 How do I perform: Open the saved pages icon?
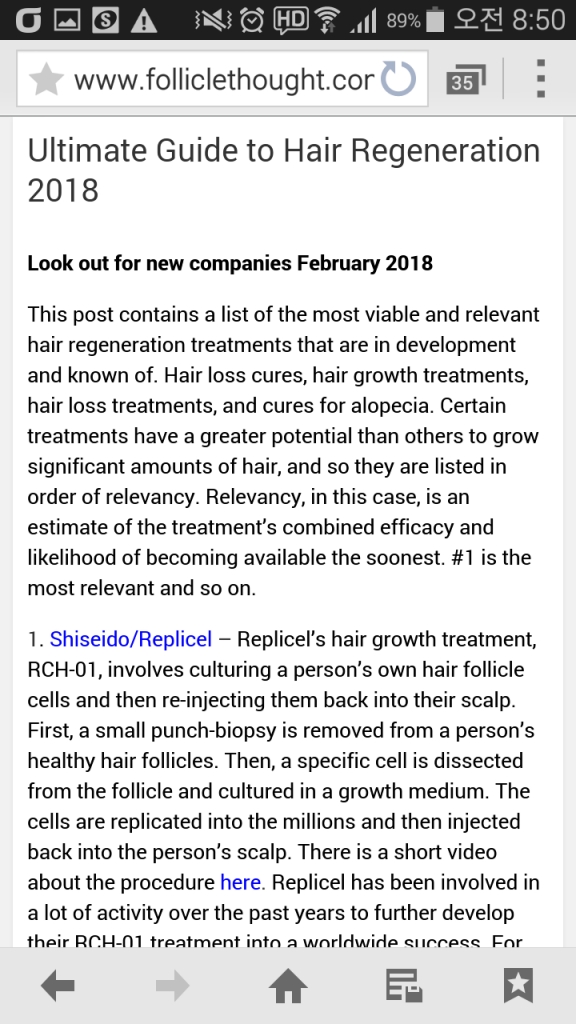404,985
